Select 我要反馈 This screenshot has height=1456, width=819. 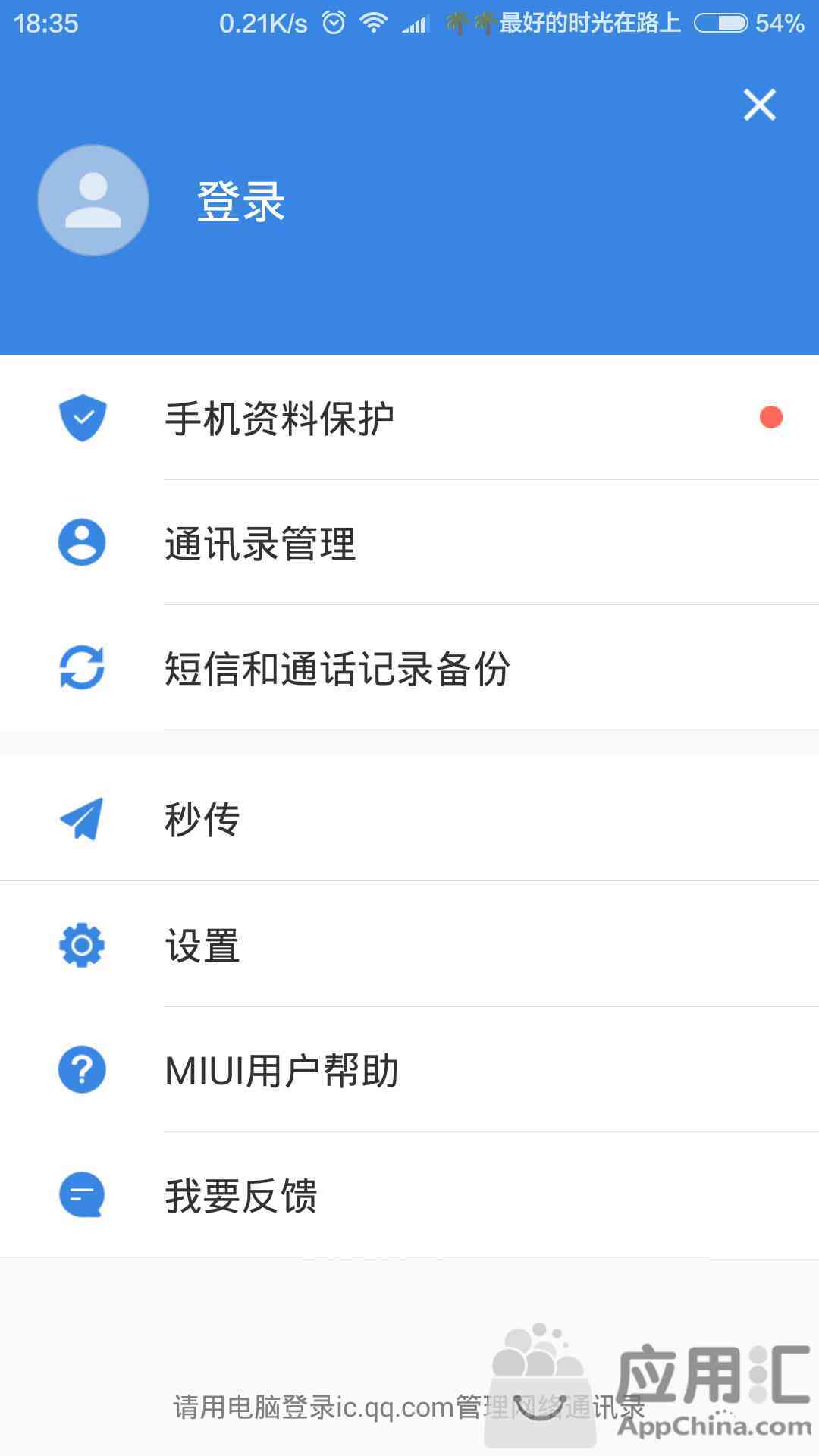click(x=409, y=1195)
